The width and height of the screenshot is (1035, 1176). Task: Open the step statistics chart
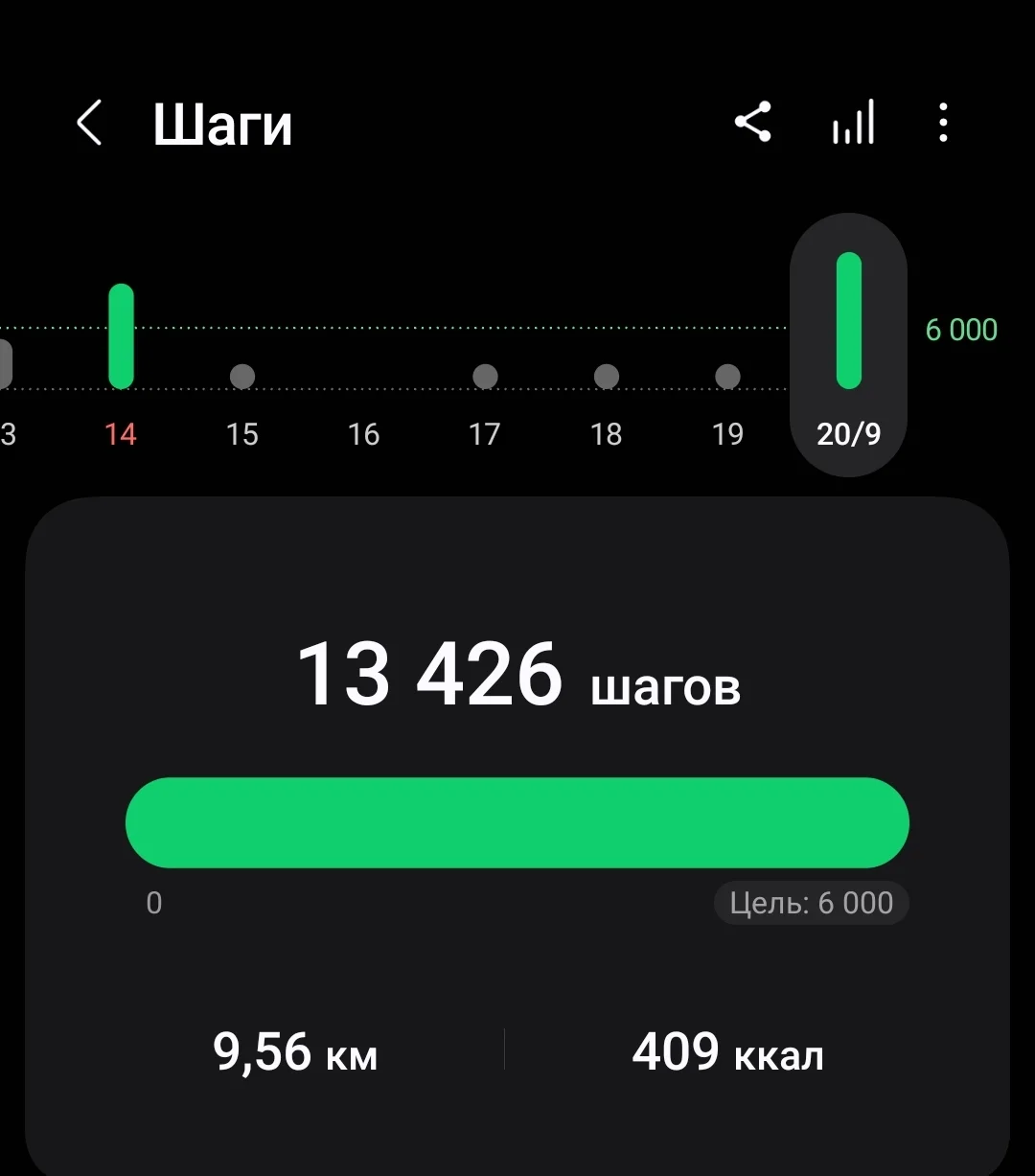(x=852, y=123)
